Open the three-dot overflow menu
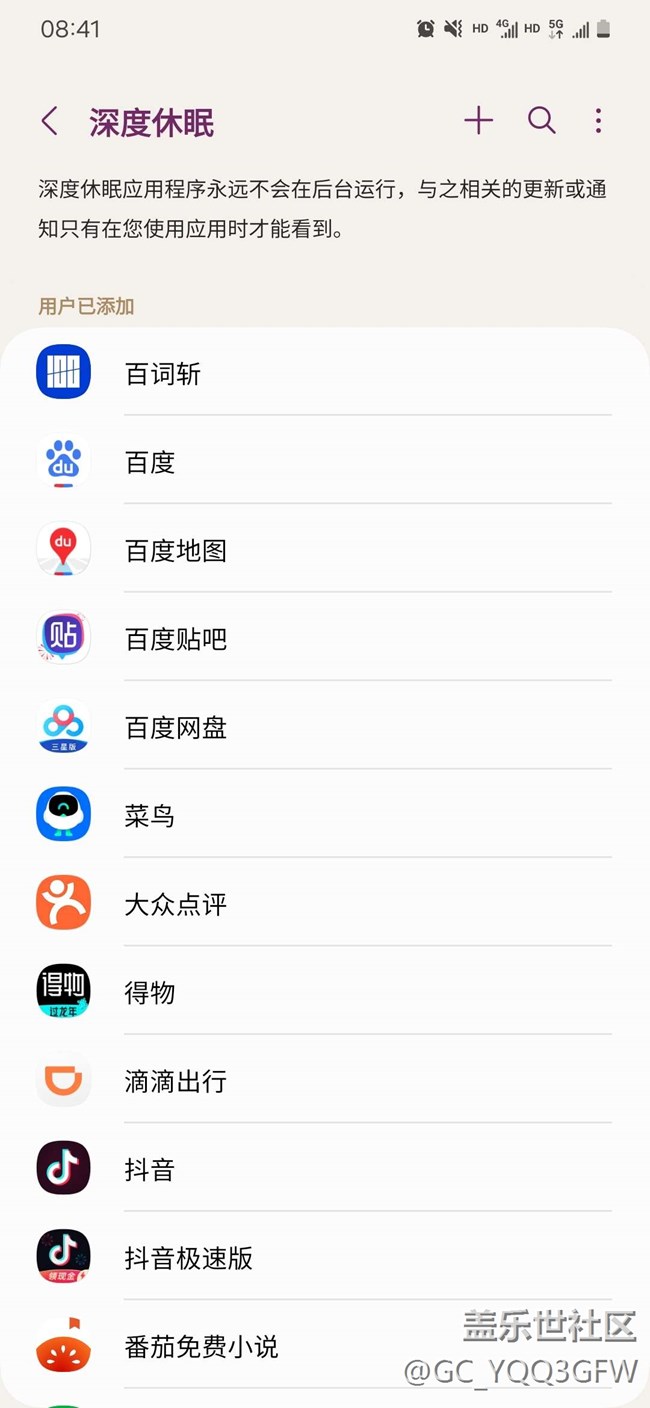650x1408 pixels. 599,121
